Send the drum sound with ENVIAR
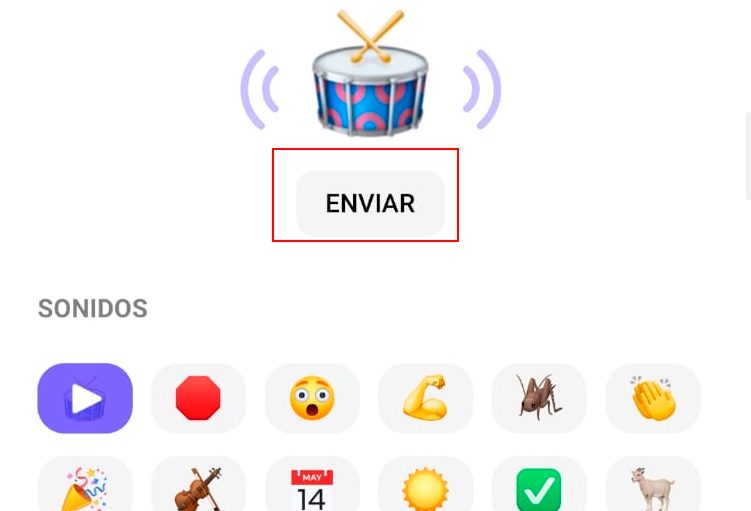Screen dimensions: 751x511 pos(370,203)
